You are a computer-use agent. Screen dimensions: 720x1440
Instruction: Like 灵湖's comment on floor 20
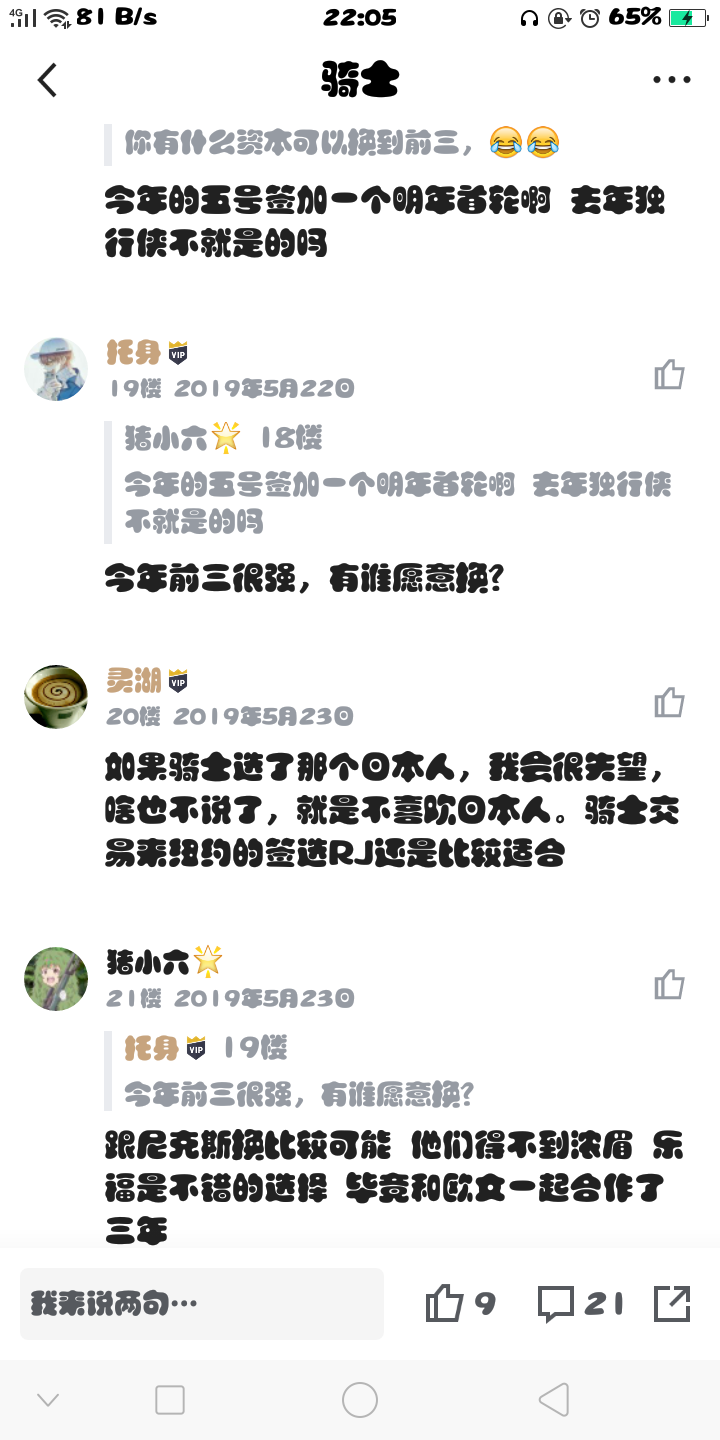click(669, 702)
